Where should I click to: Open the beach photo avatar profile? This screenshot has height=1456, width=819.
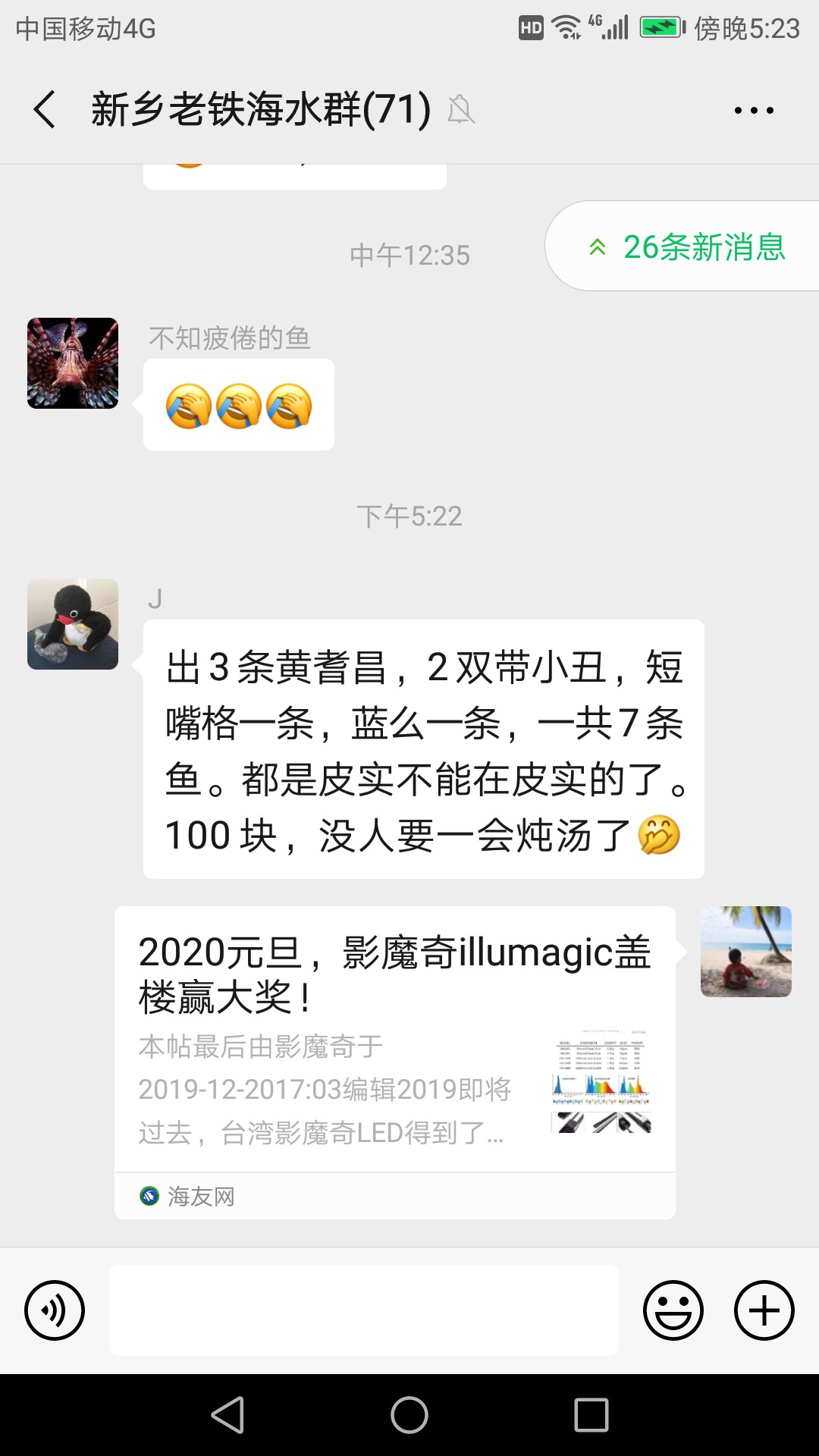745,951
